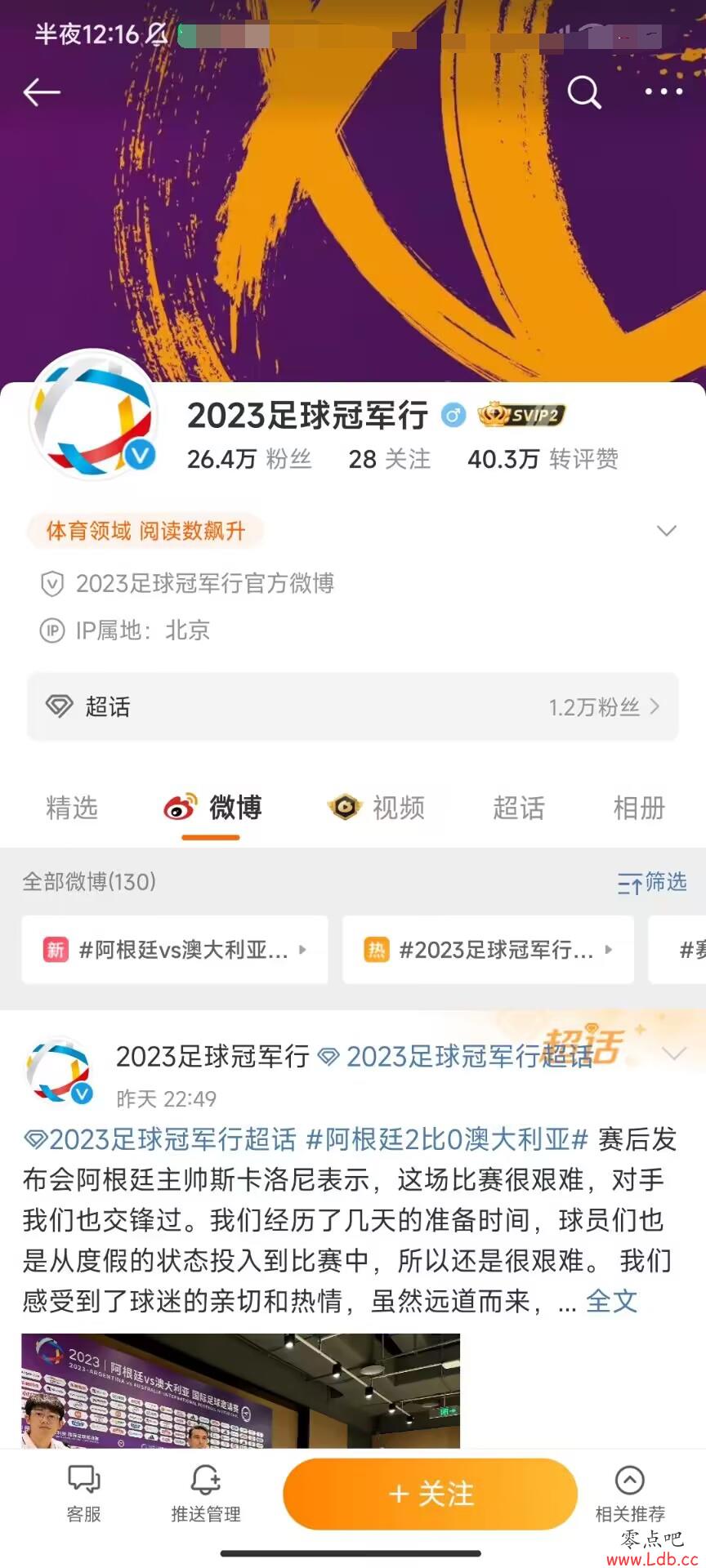The height and width of the screenshot is (1568, 706).
Task: Go back using the arrow icon
Action: click(x=41, y=92)
